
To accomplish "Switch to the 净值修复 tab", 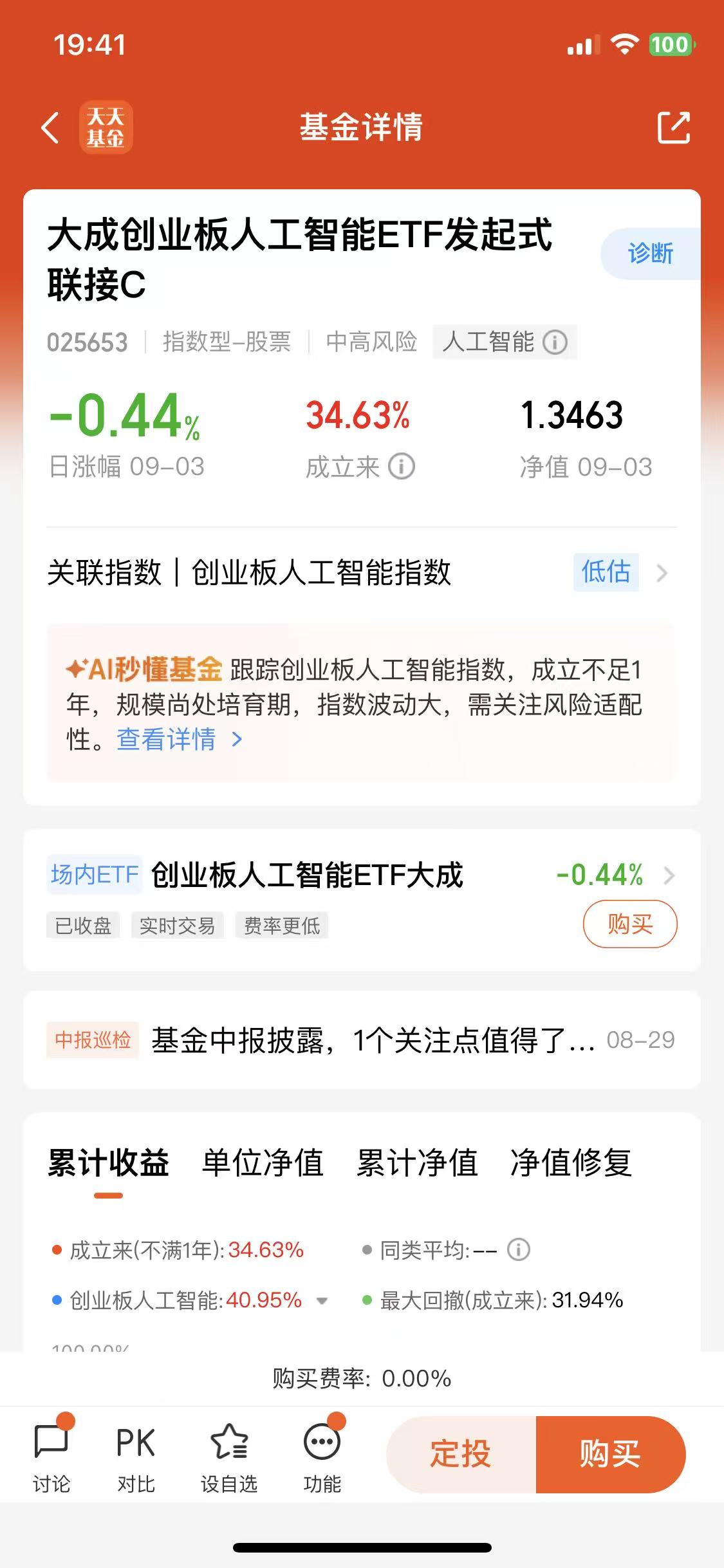I will (571, 1162).
